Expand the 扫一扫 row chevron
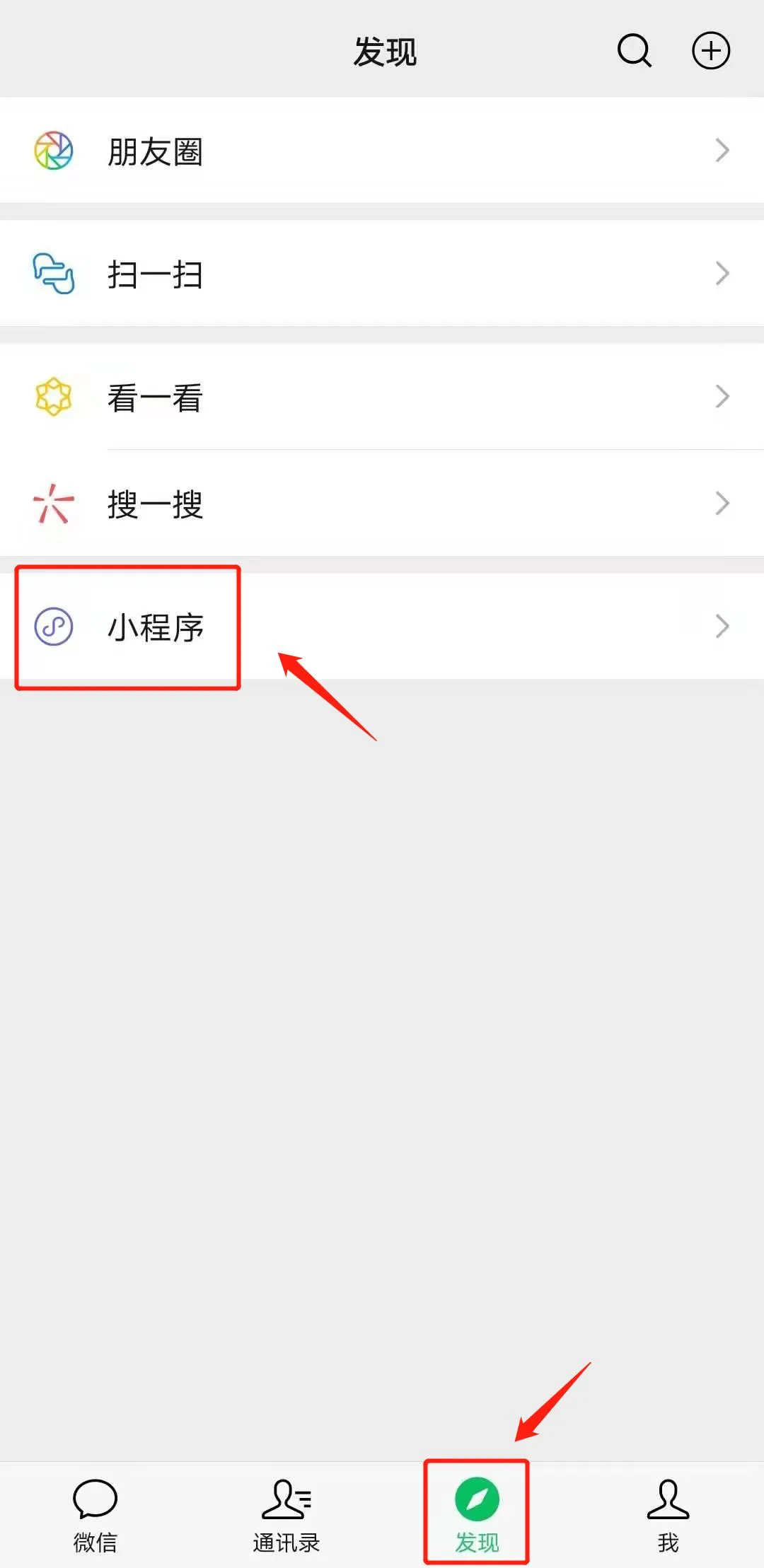The image size is (764, 1568). (722, 274)
